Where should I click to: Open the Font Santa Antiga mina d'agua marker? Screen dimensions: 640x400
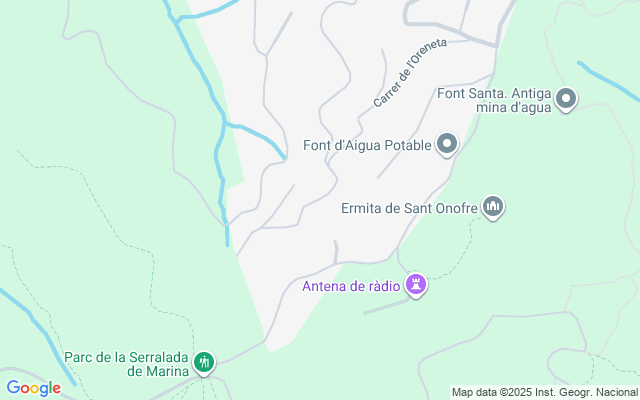click(x=566, y=98)
